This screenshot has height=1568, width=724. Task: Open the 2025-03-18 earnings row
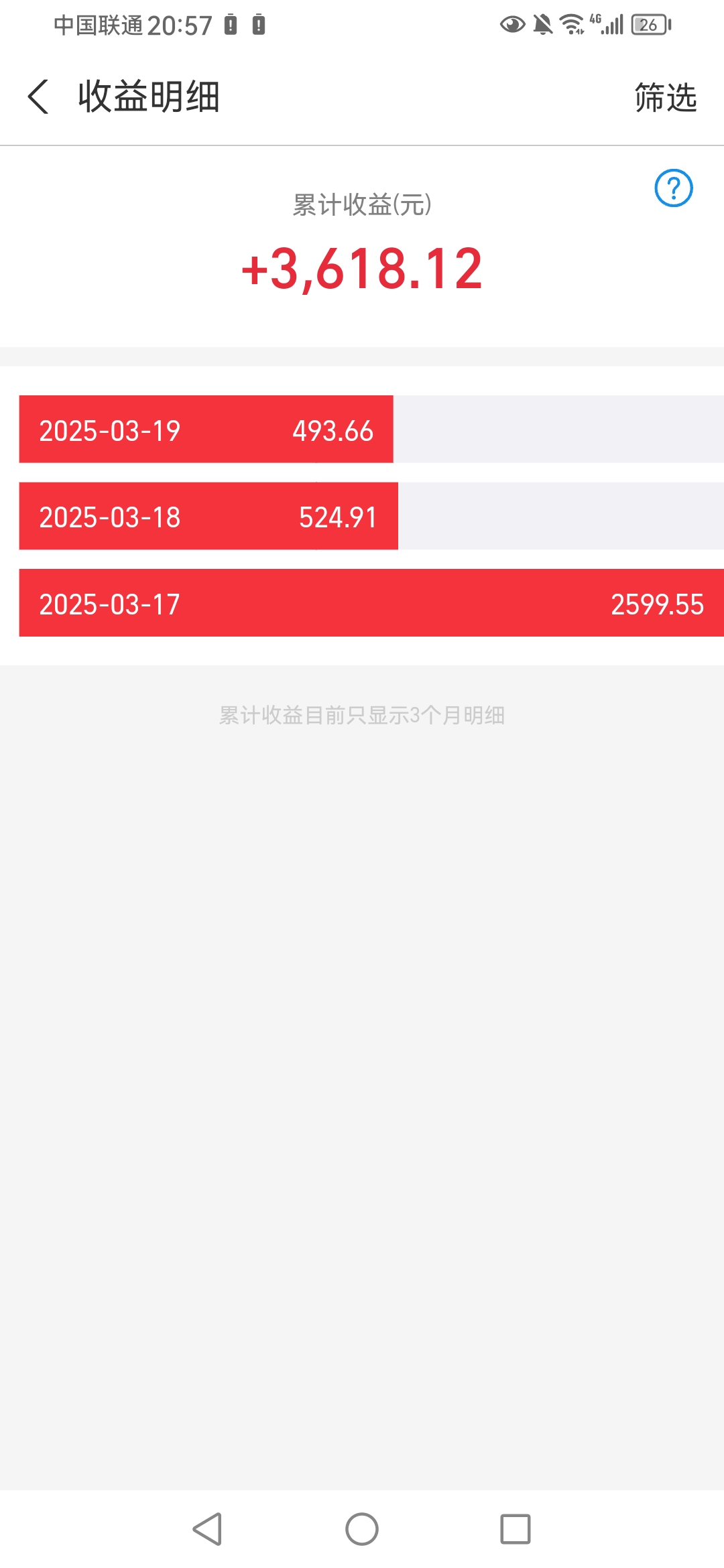click(x=371, y=516)
